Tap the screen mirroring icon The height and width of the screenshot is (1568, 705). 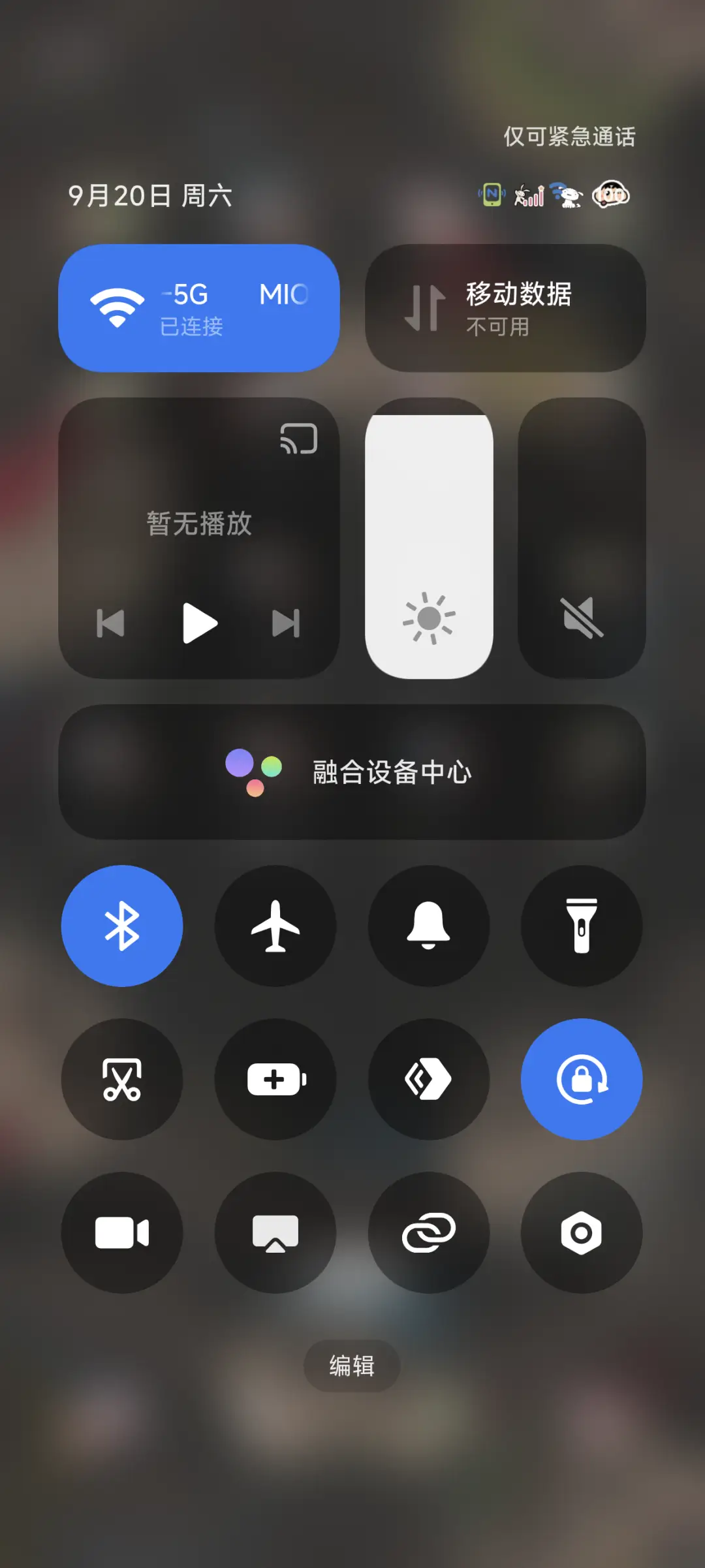point(275,1232)
